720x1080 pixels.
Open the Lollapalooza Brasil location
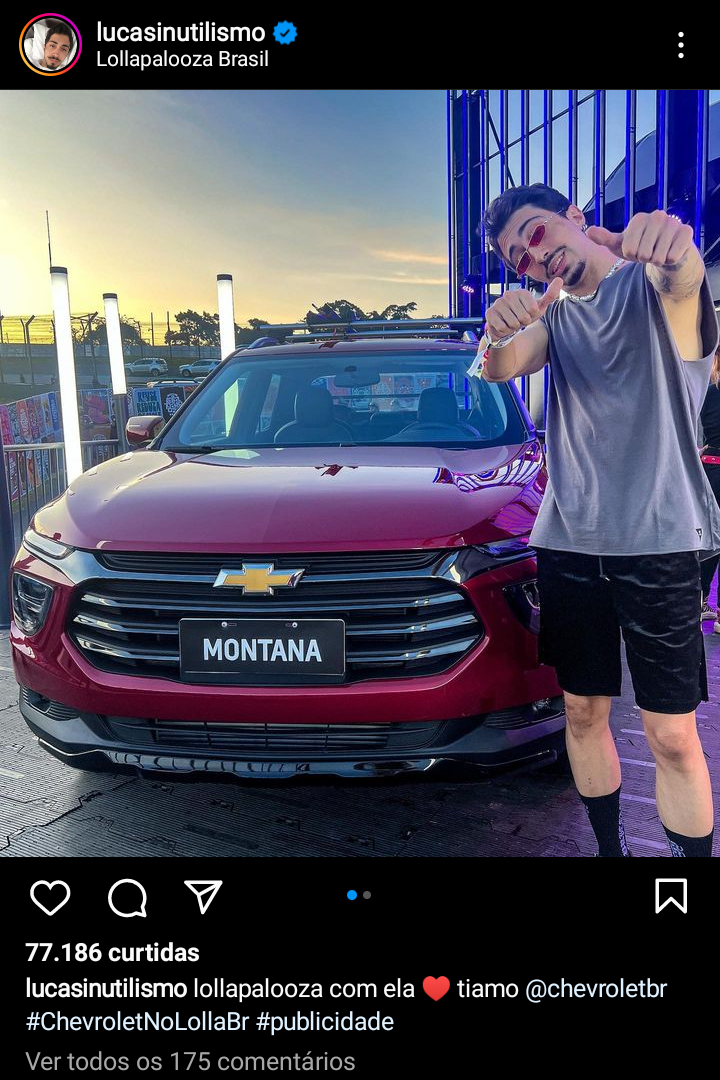[x=182, y=59]
